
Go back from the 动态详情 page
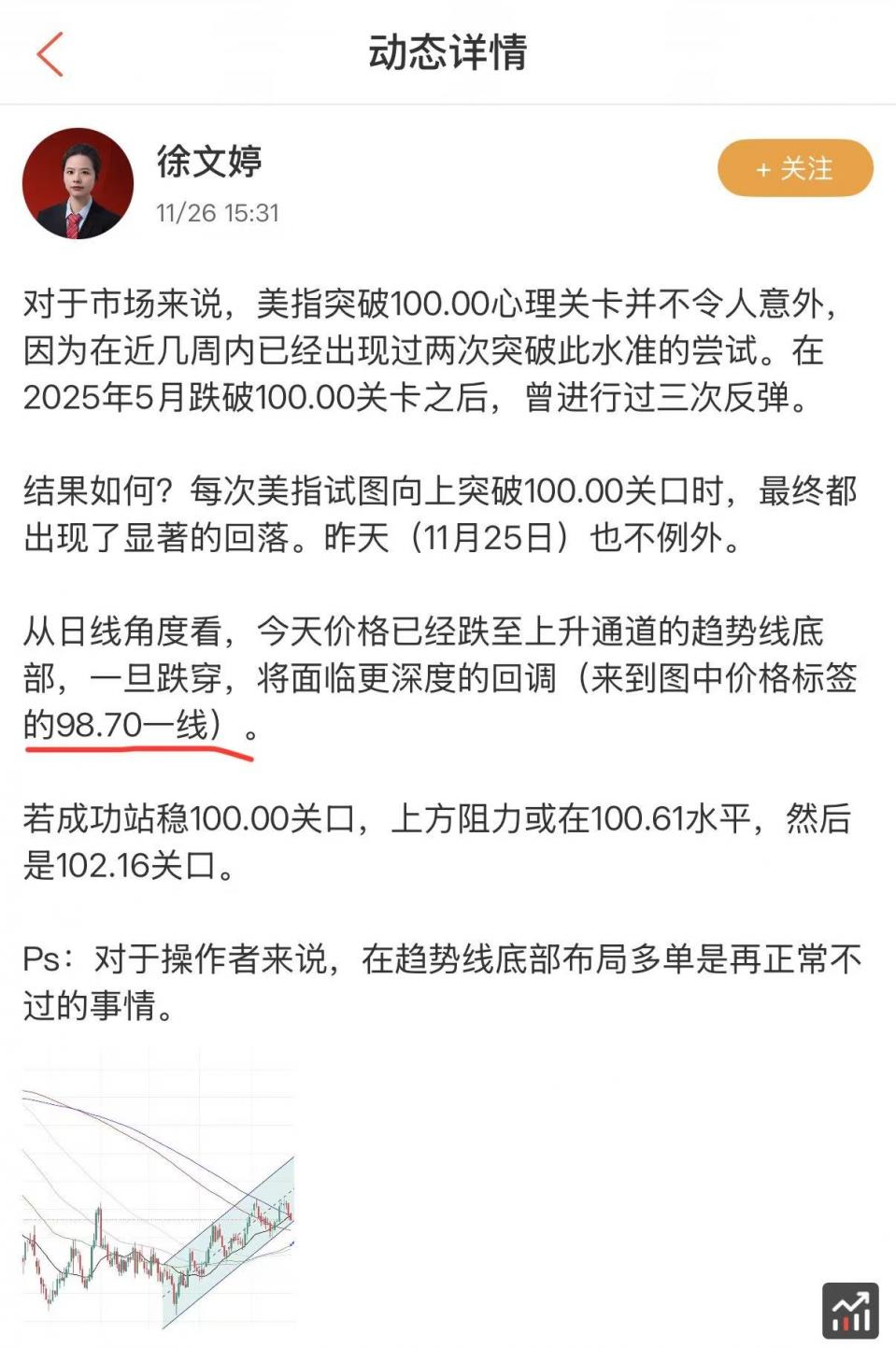coord(50,53)
